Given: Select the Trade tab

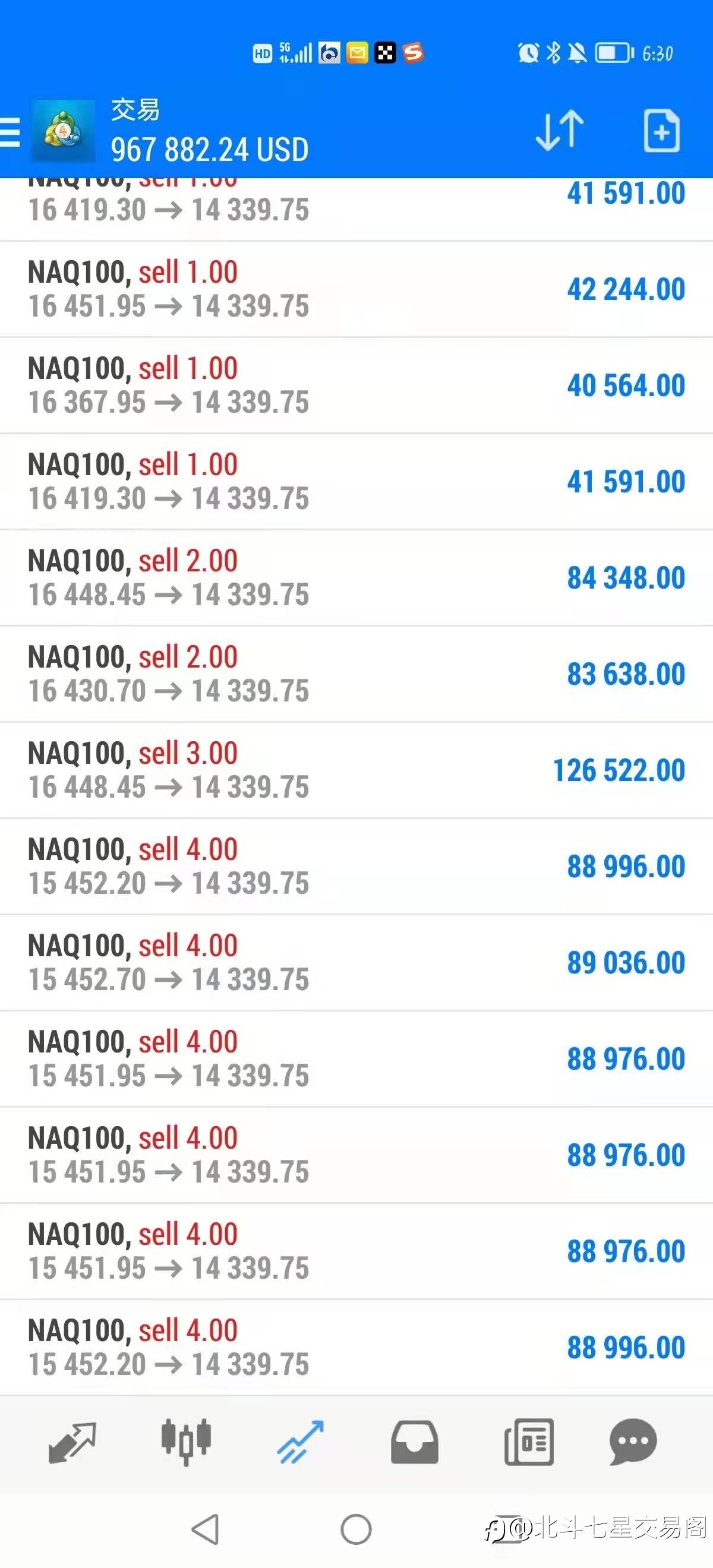Looking at the screenshot, I should [300, 1442].
